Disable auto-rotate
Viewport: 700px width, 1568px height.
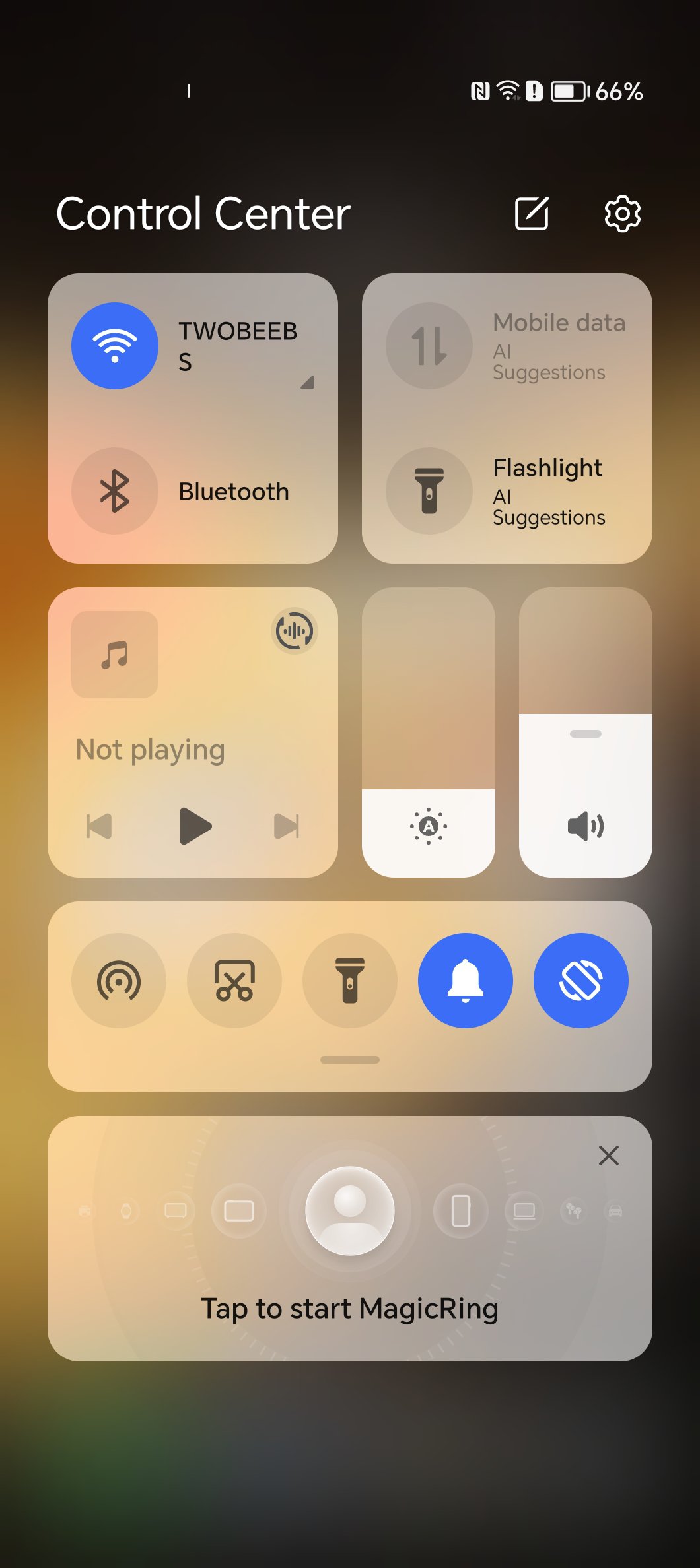tap(581, 981)
